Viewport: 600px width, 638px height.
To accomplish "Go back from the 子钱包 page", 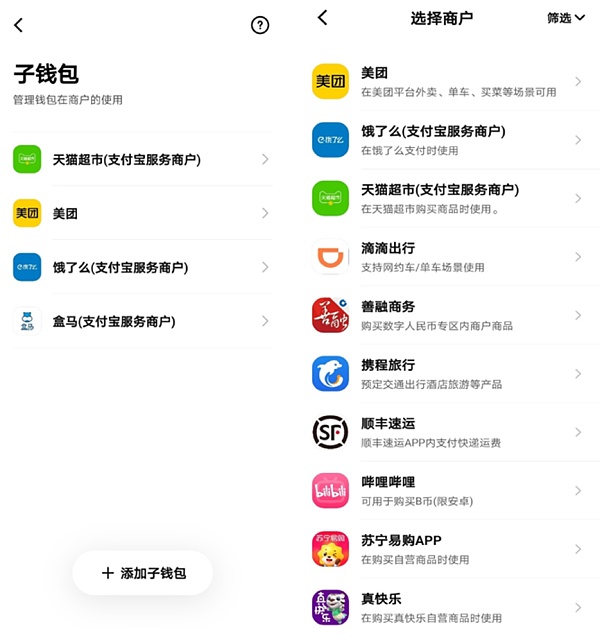I will click(19, 26).
